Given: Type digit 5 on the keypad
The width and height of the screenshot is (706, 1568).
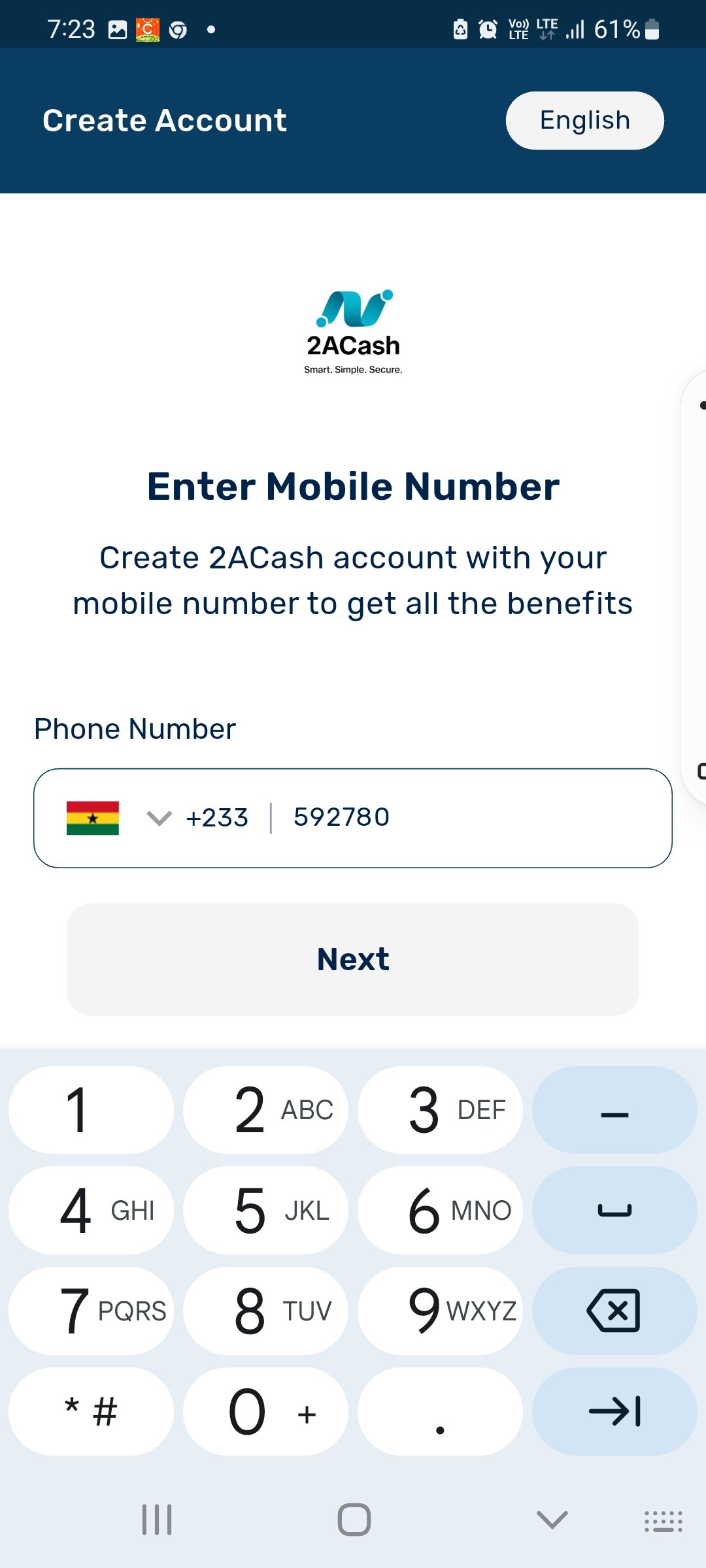Looking at the screenshot, I should pos(265,1210).
